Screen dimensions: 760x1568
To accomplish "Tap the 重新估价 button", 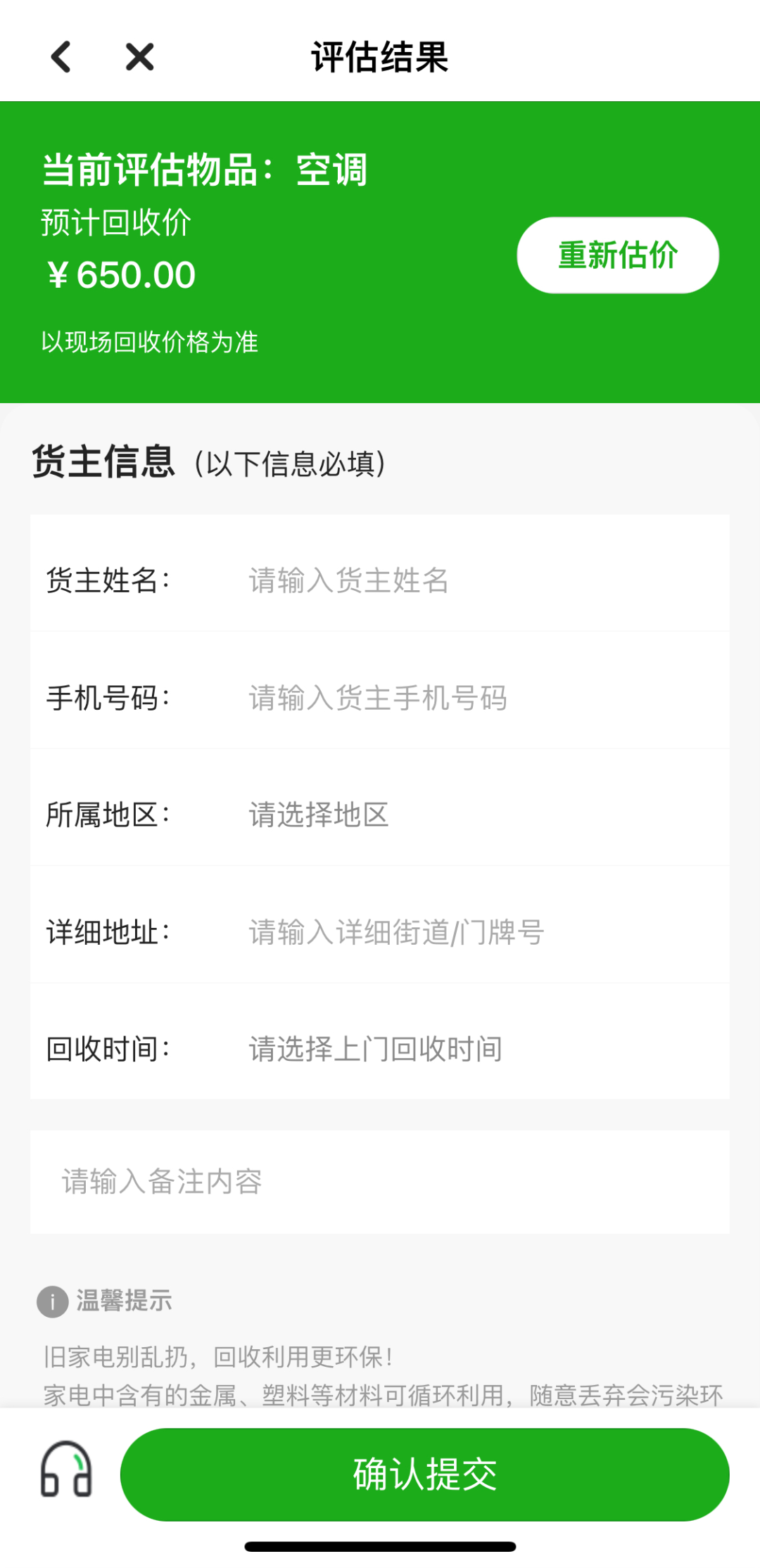I will coord(617,255).
